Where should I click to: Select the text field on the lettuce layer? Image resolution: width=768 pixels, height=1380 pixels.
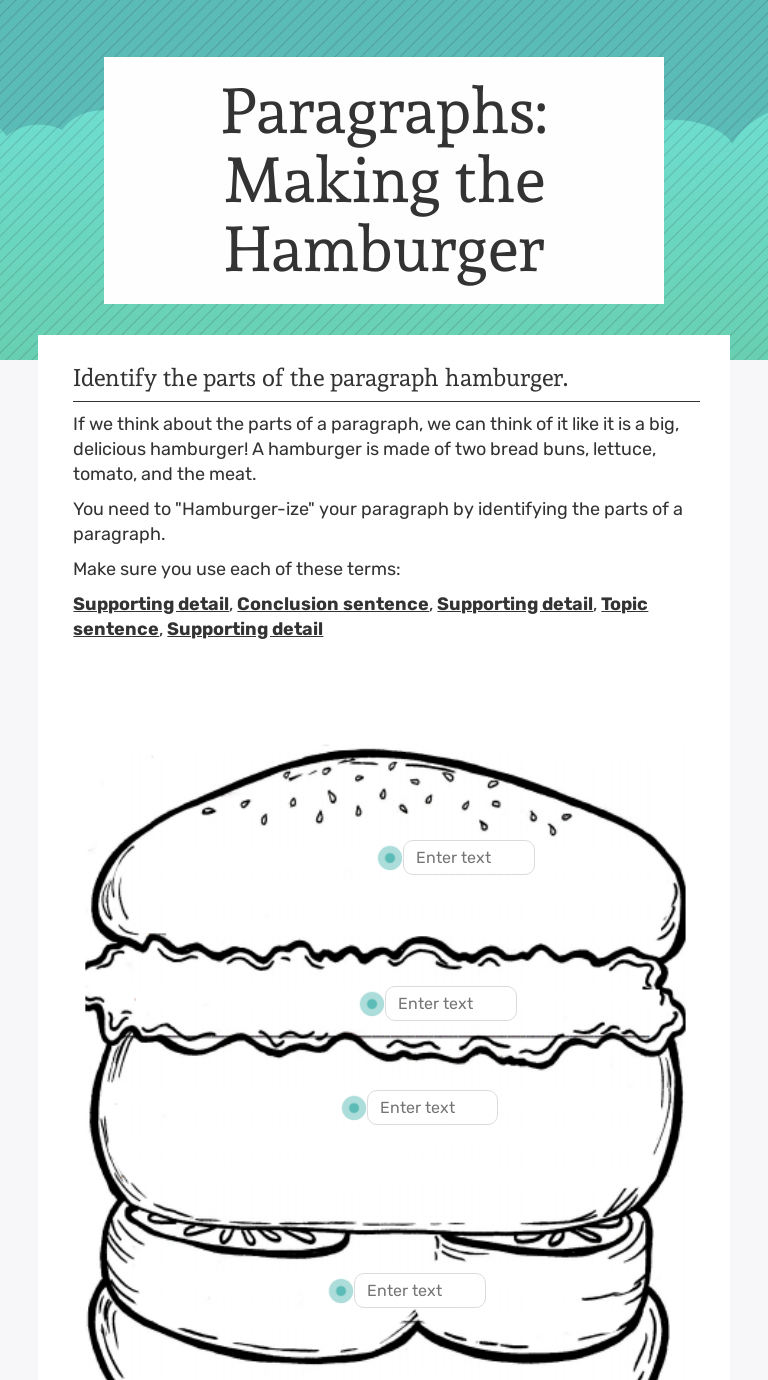coord(450,1004)
